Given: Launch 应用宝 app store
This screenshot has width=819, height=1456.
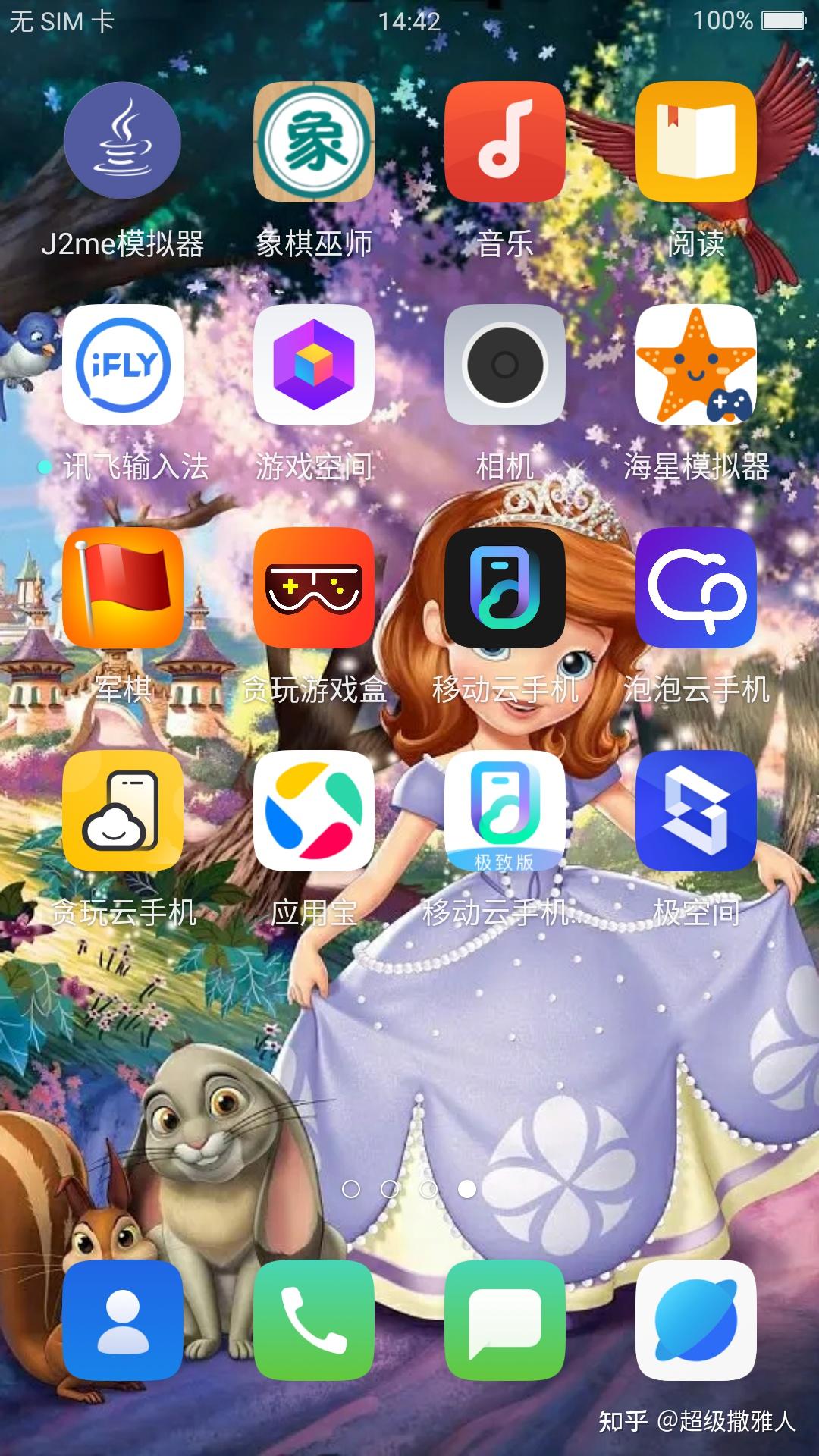Looking at the screenshot, I should tap(314, 811).
